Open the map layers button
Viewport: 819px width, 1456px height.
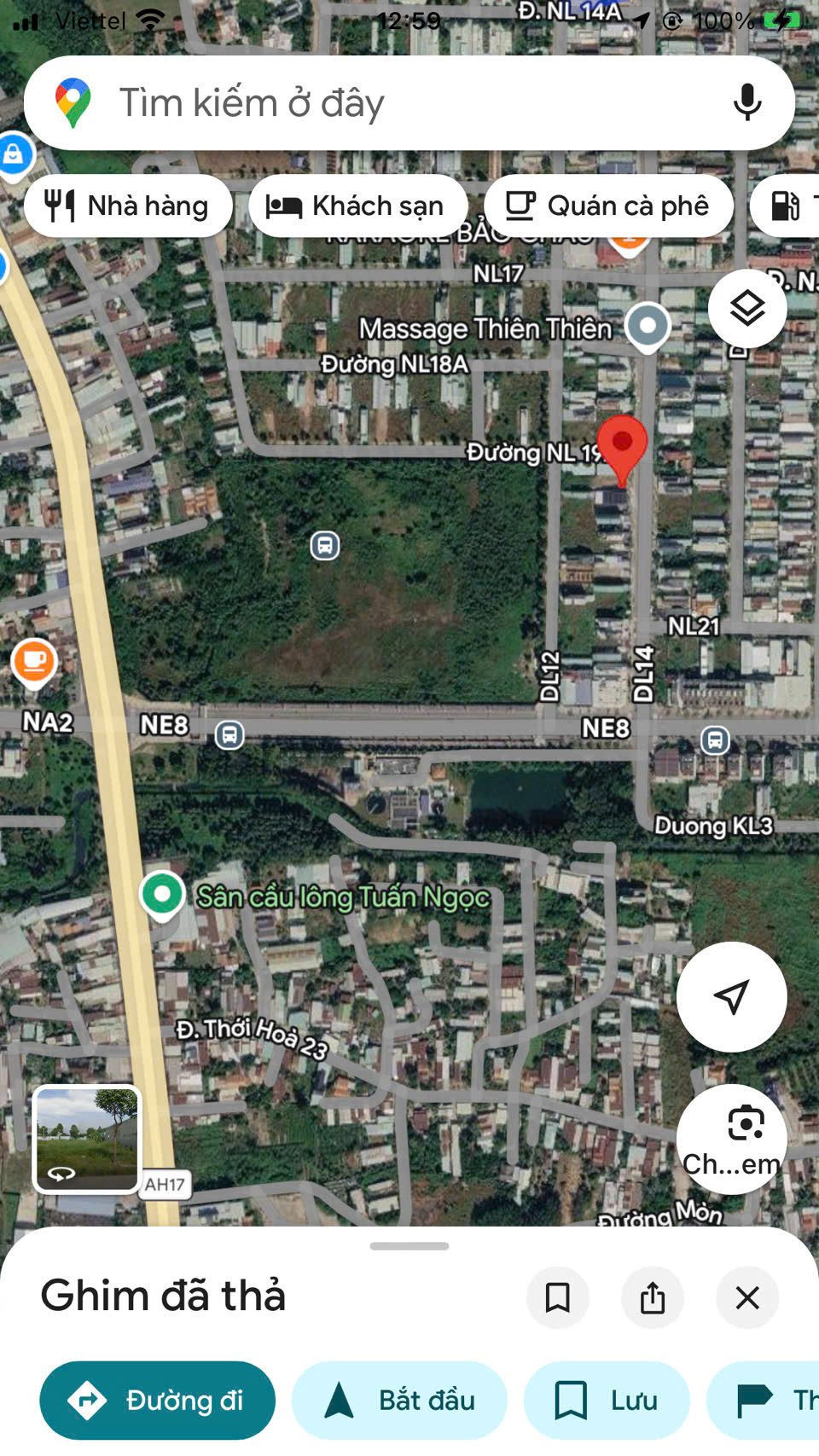747,308
